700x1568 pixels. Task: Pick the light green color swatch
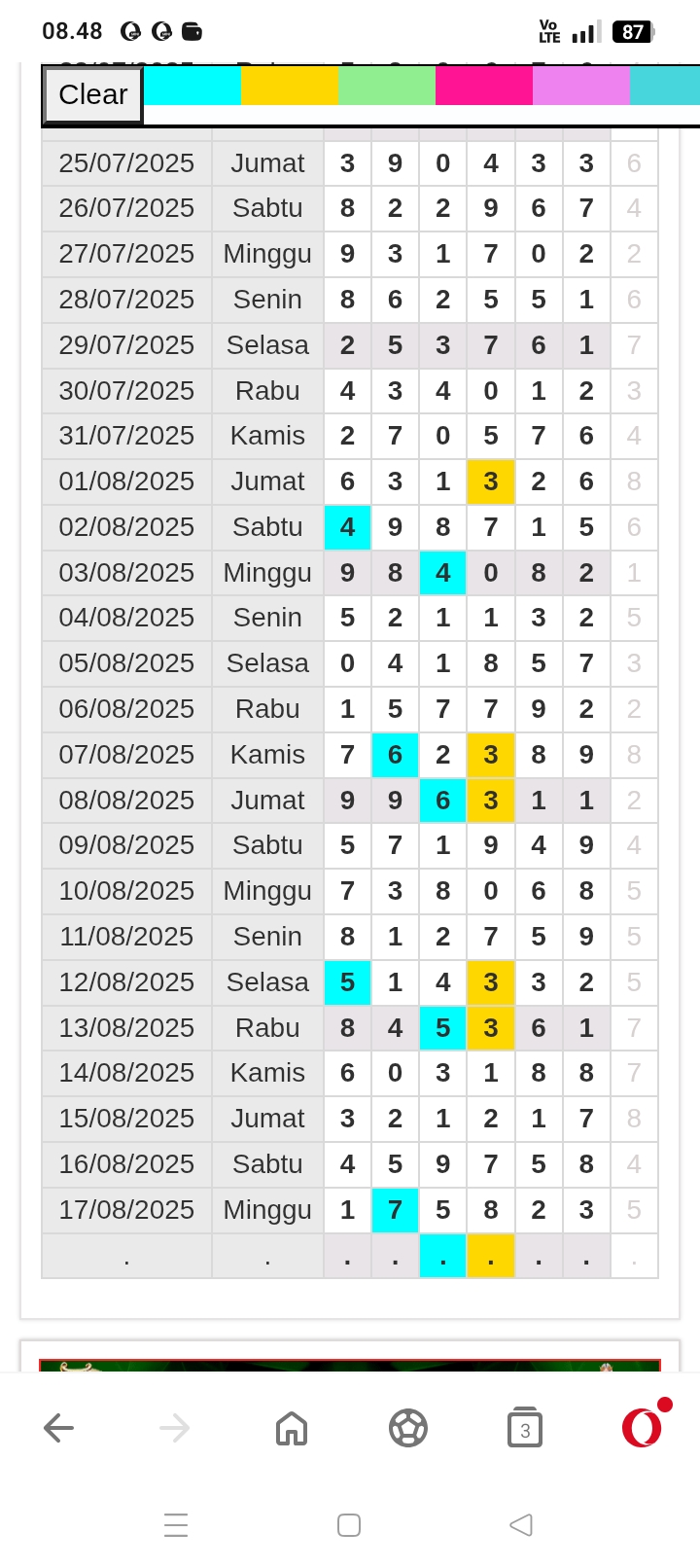(387, 86)
